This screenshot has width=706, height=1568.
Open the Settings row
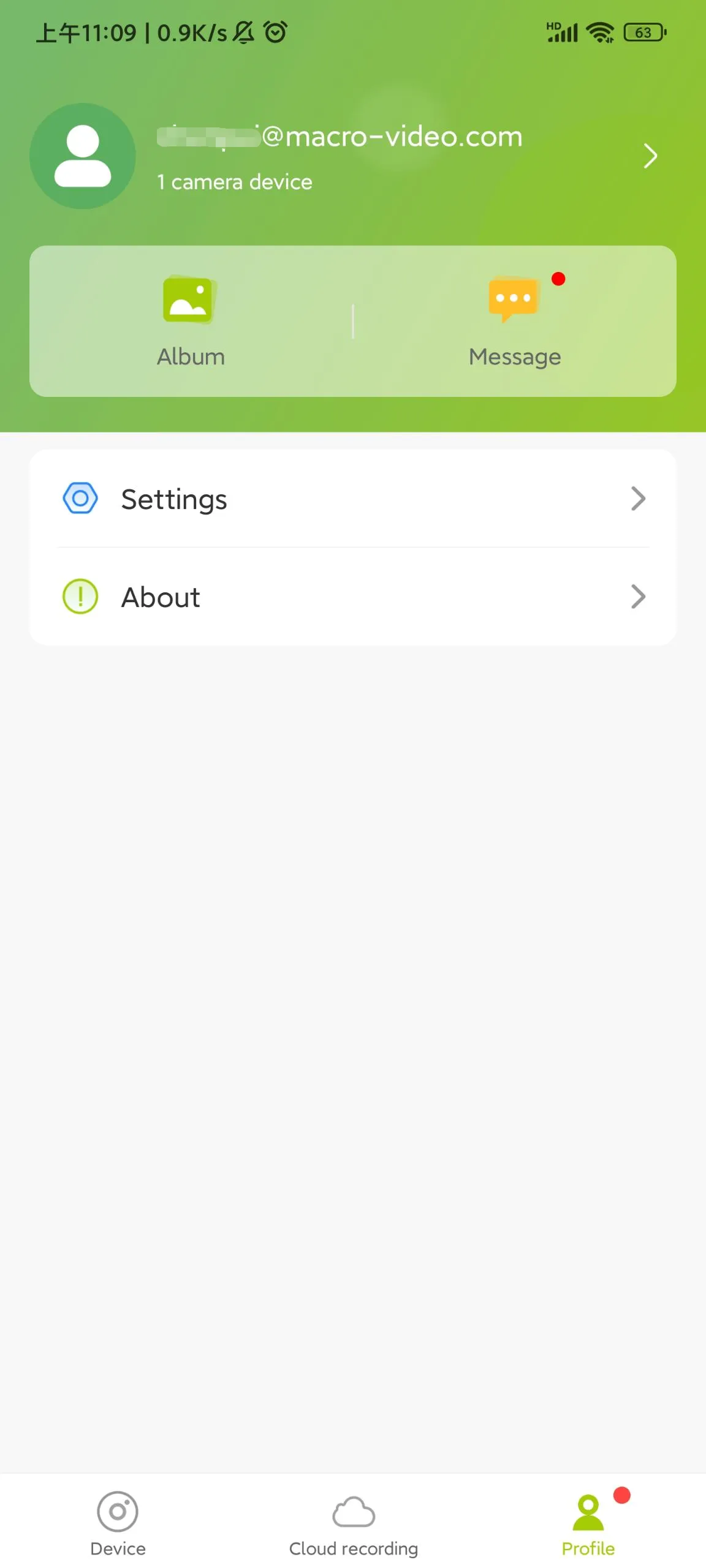coord(353,499)
